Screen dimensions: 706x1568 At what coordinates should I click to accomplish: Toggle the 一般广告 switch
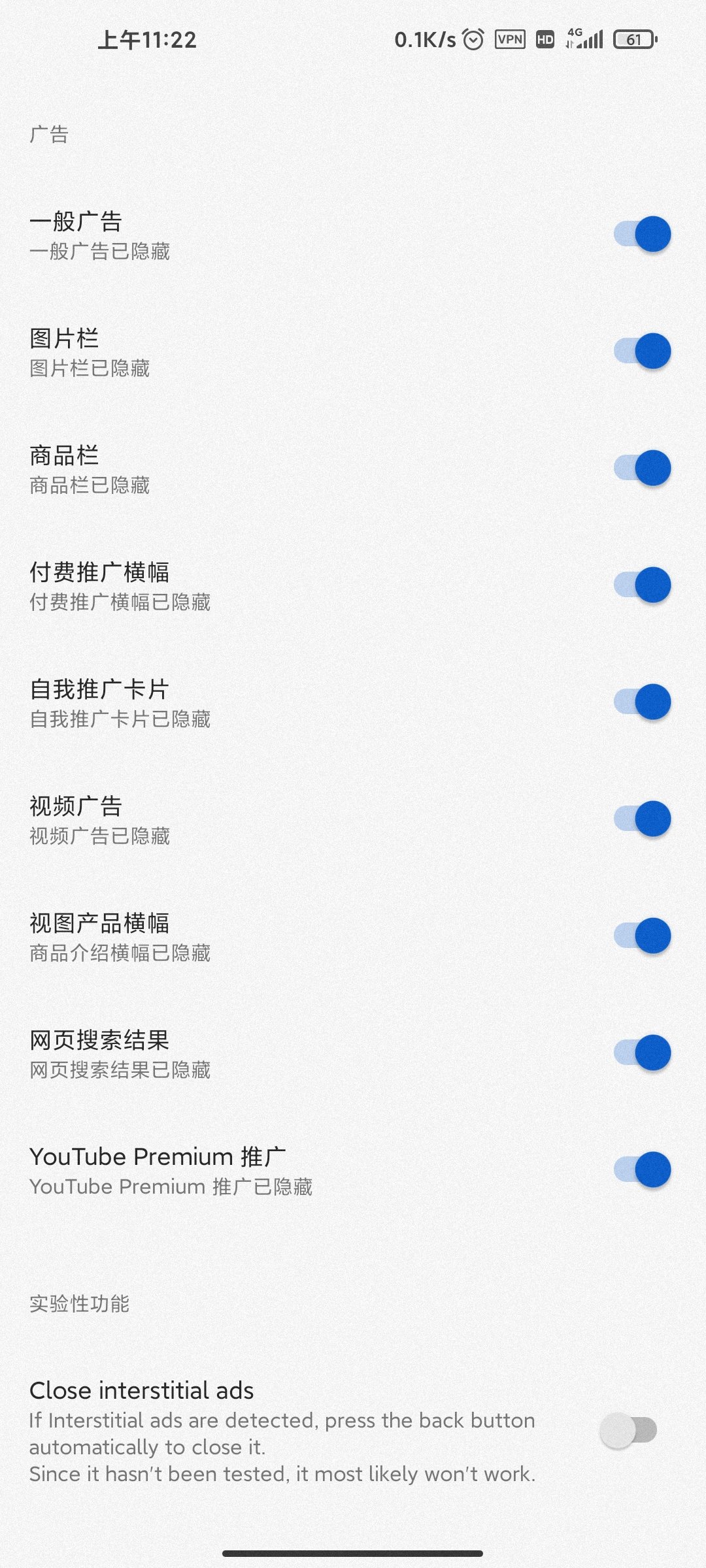click(x=642, y=234)
